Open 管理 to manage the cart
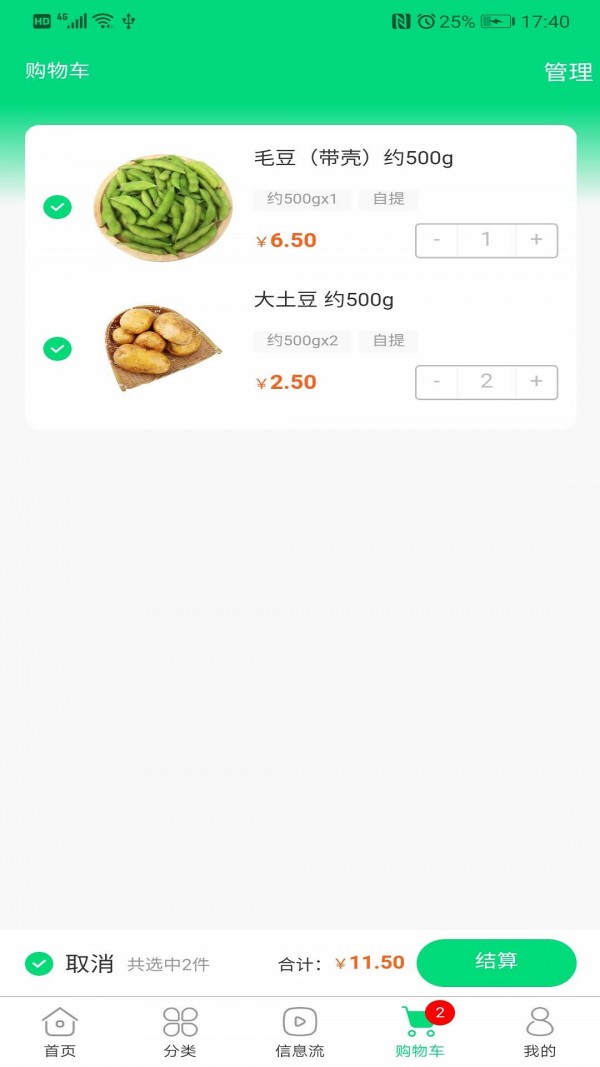This screenshot has height=1067, width=600. [x=568, y=72]
